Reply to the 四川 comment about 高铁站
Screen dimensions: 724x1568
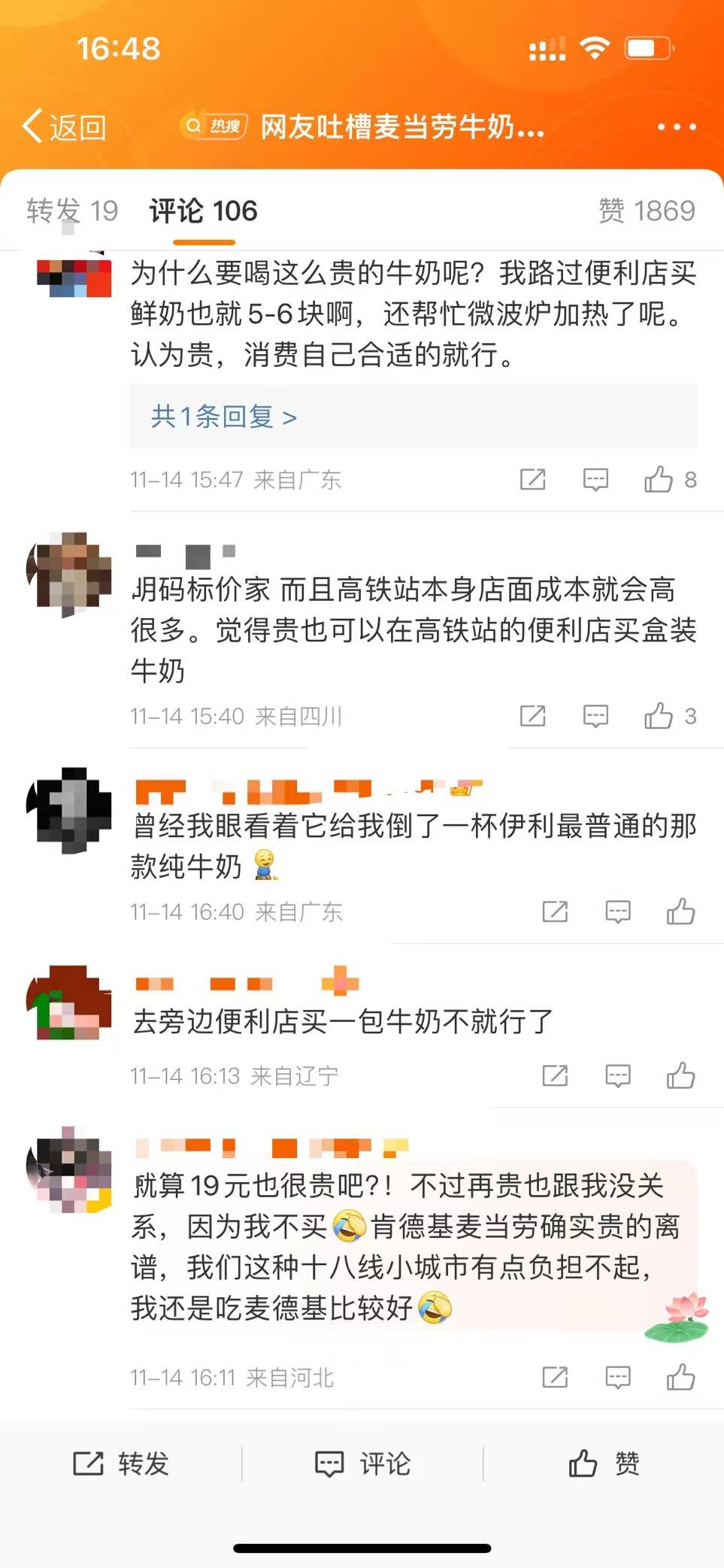tap(595, 716)
